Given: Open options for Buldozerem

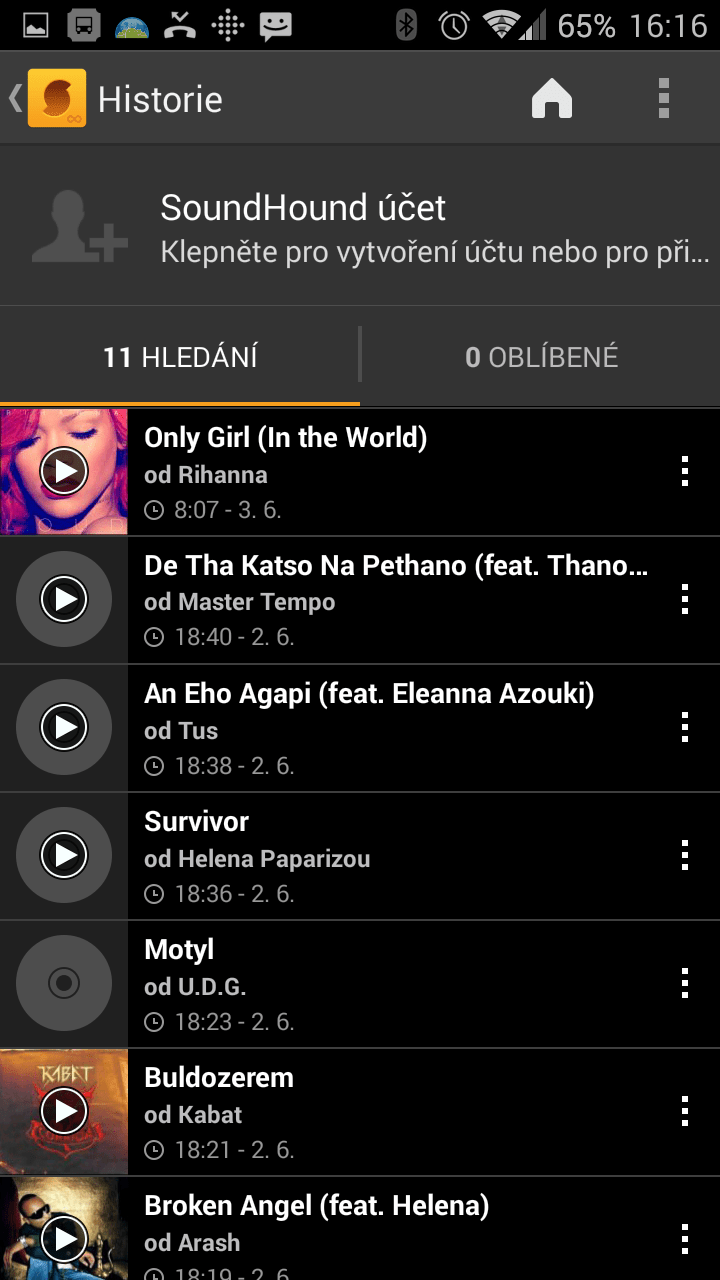Looking at the screenshot, I should point(685,1111).
